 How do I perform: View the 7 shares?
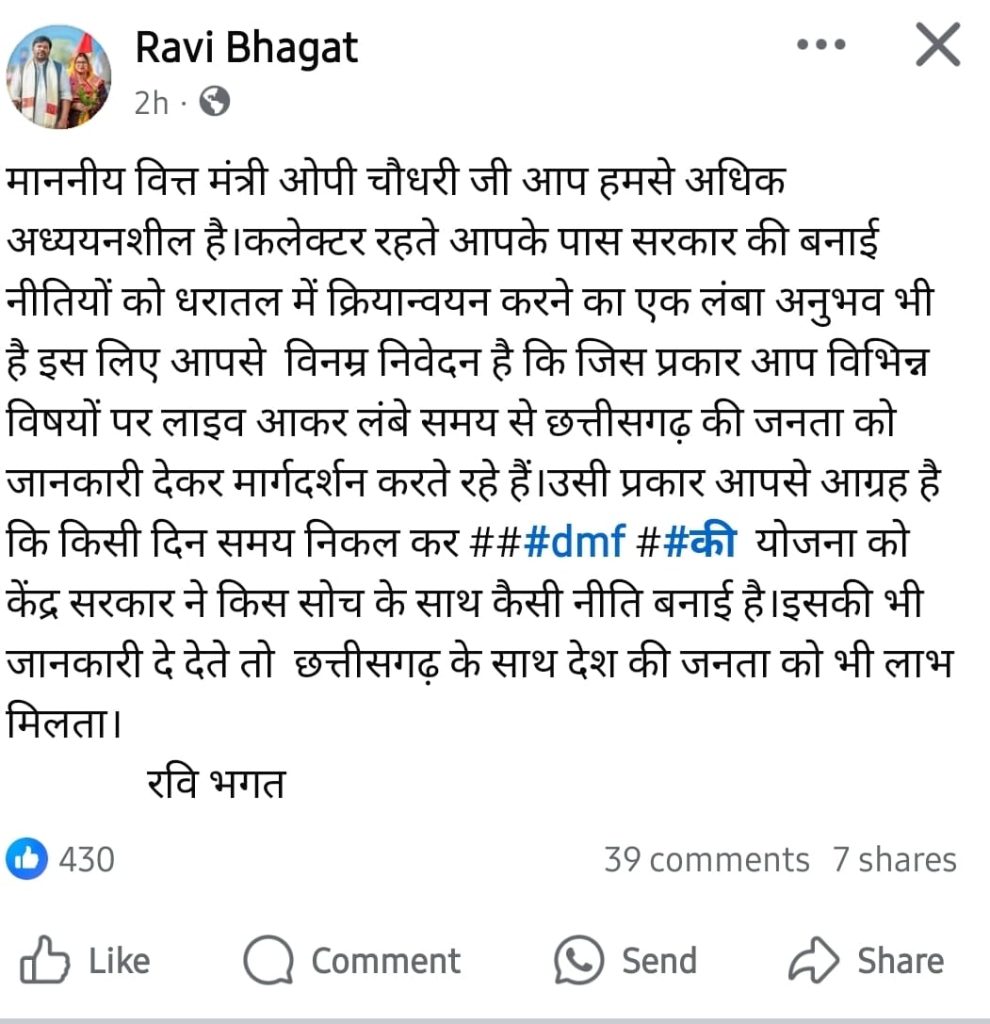point(894,860)
